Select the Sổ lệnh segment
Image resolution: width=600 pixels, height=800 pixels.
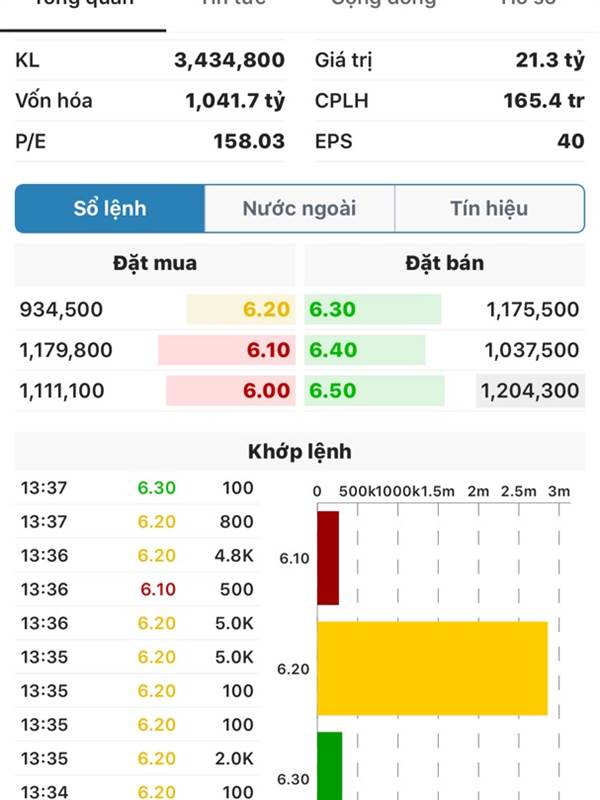[110, 209]
